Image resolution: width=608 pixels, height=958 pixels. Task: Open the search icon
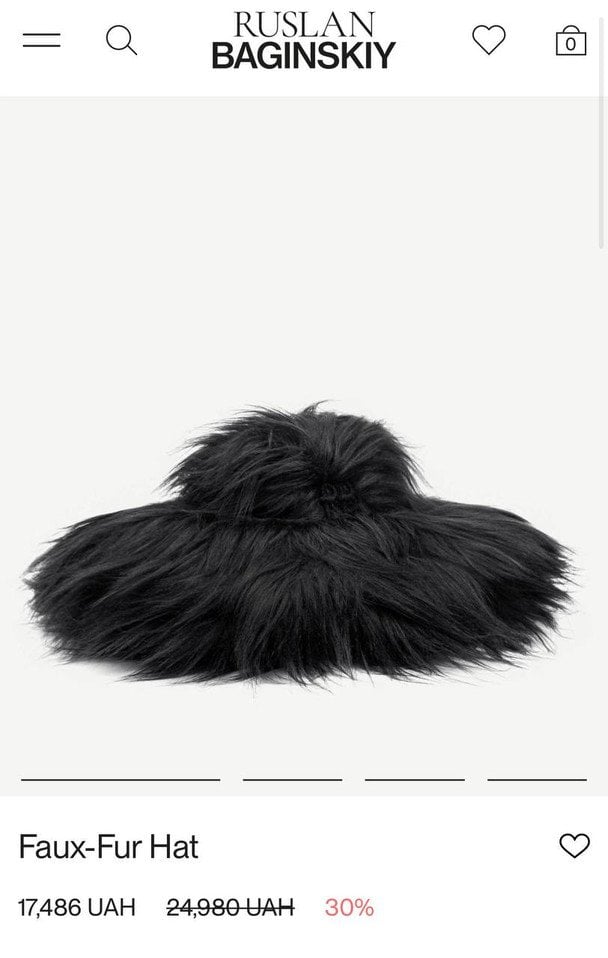(x=121, y=40)
